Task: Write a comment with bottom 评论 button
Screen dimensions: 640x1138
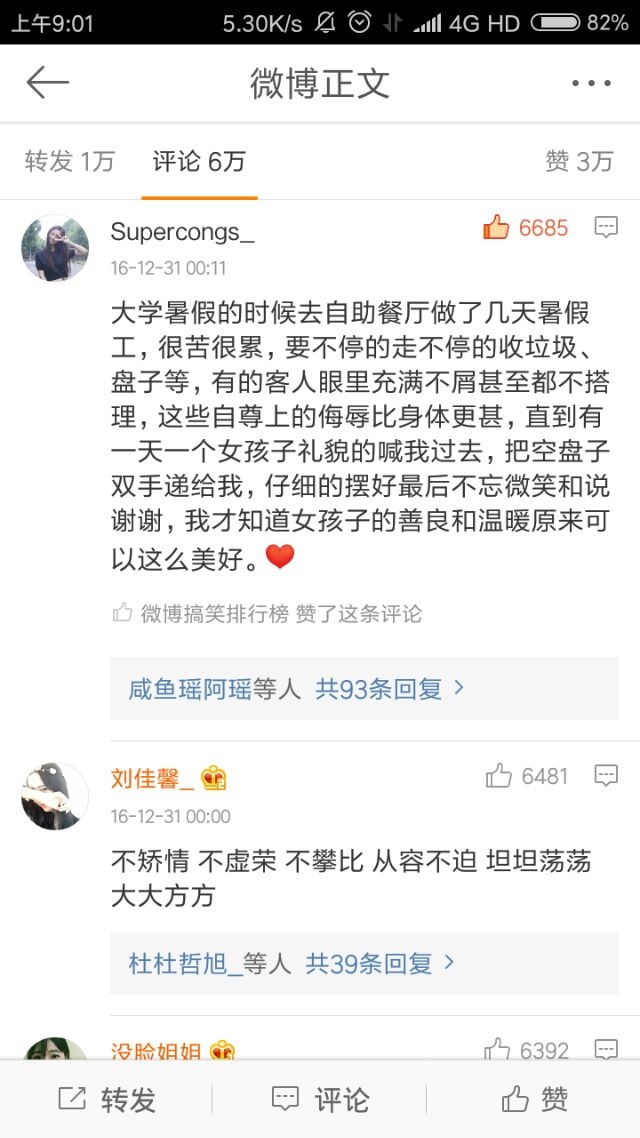Action: [x=320, y=1100]
